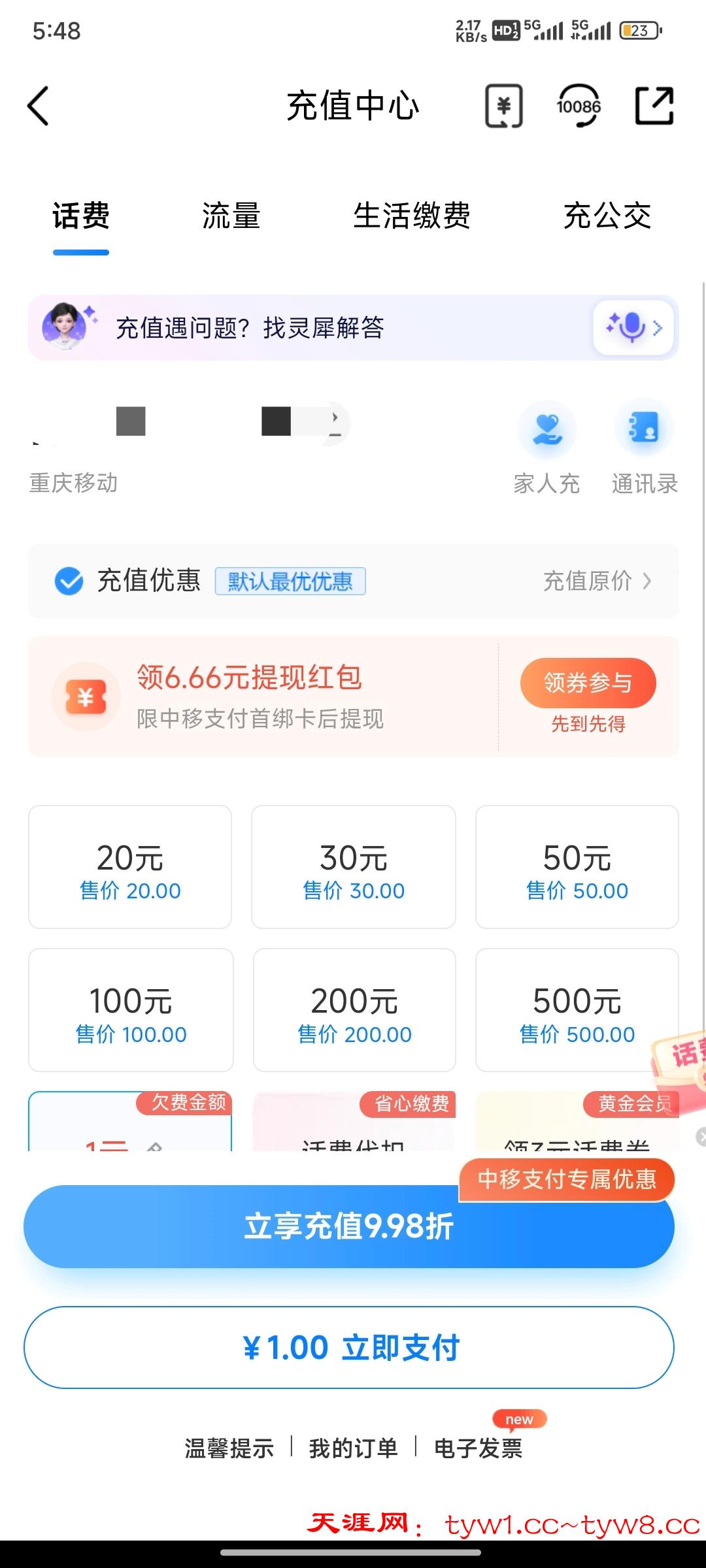Switch to the 生活缴费 tab
Viewport: 706px width, 1568px height.
(412, 216)
